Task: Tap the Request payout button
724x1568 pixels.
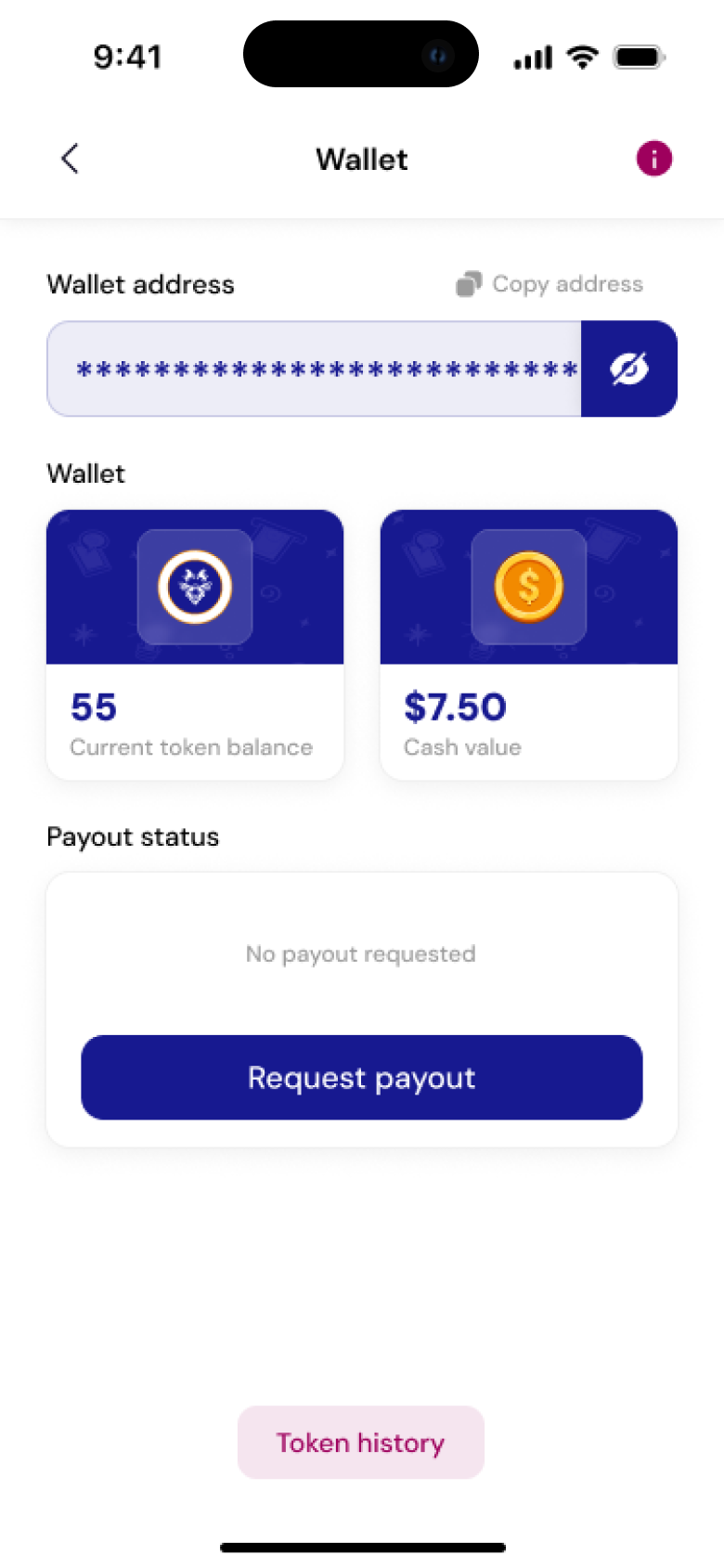Action: (362, 1077)
